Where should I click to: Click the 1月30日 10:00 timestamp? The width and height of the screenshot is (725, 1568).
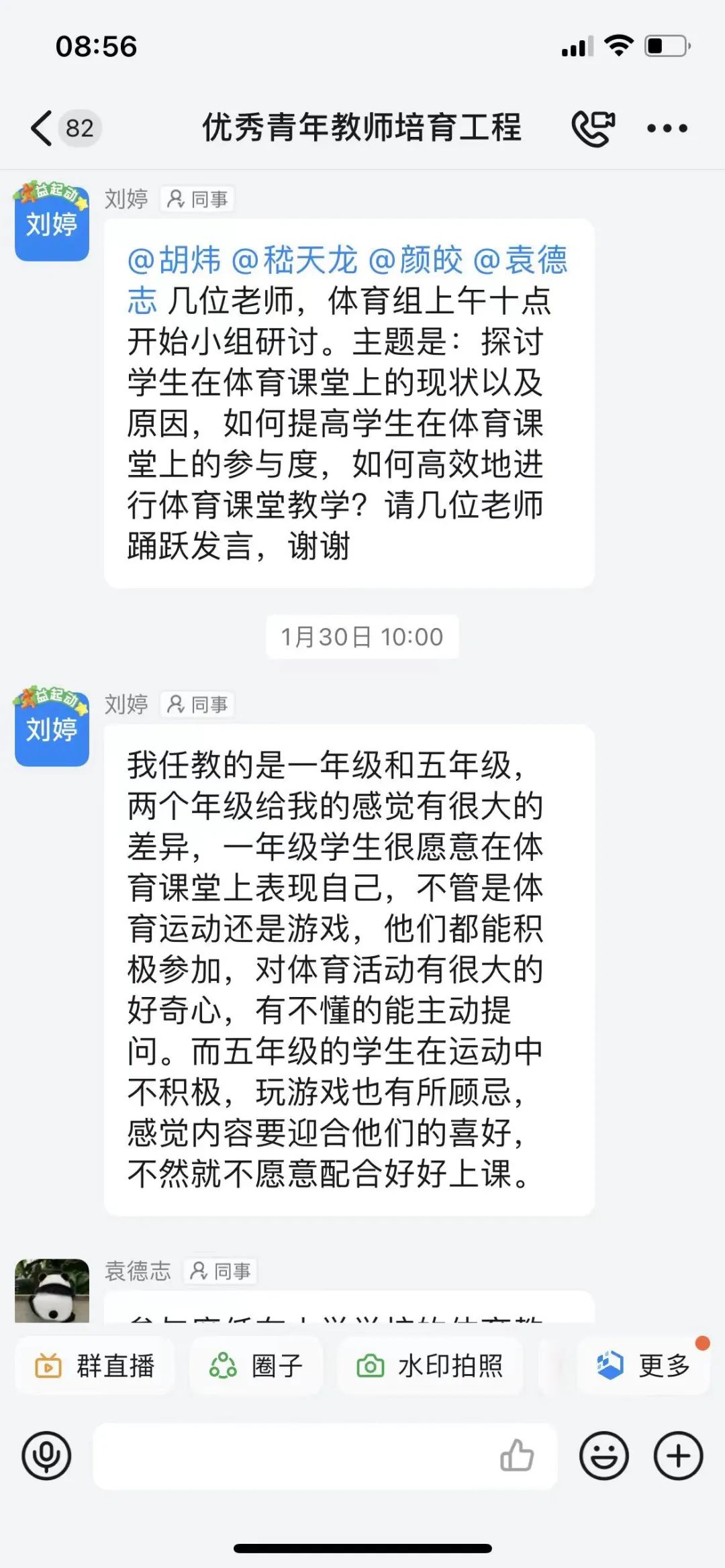point(362,637)
